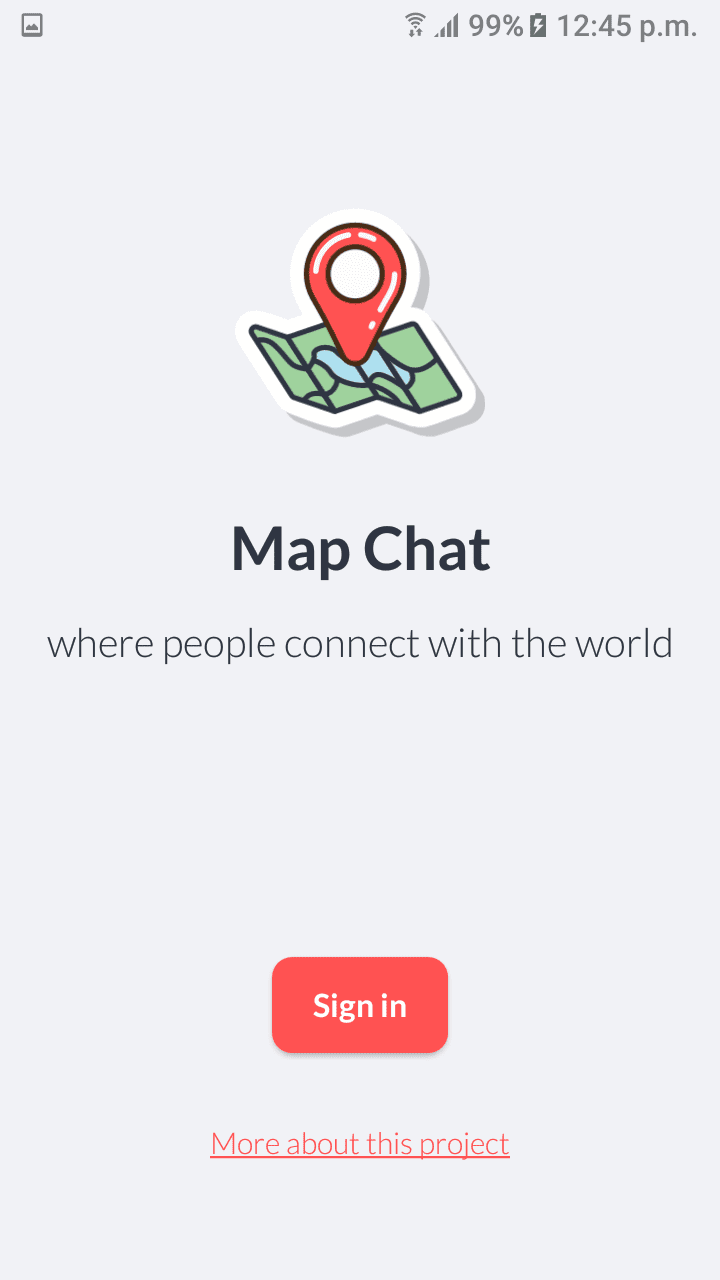Open the More about this project link

click(x=360, y=1143)
